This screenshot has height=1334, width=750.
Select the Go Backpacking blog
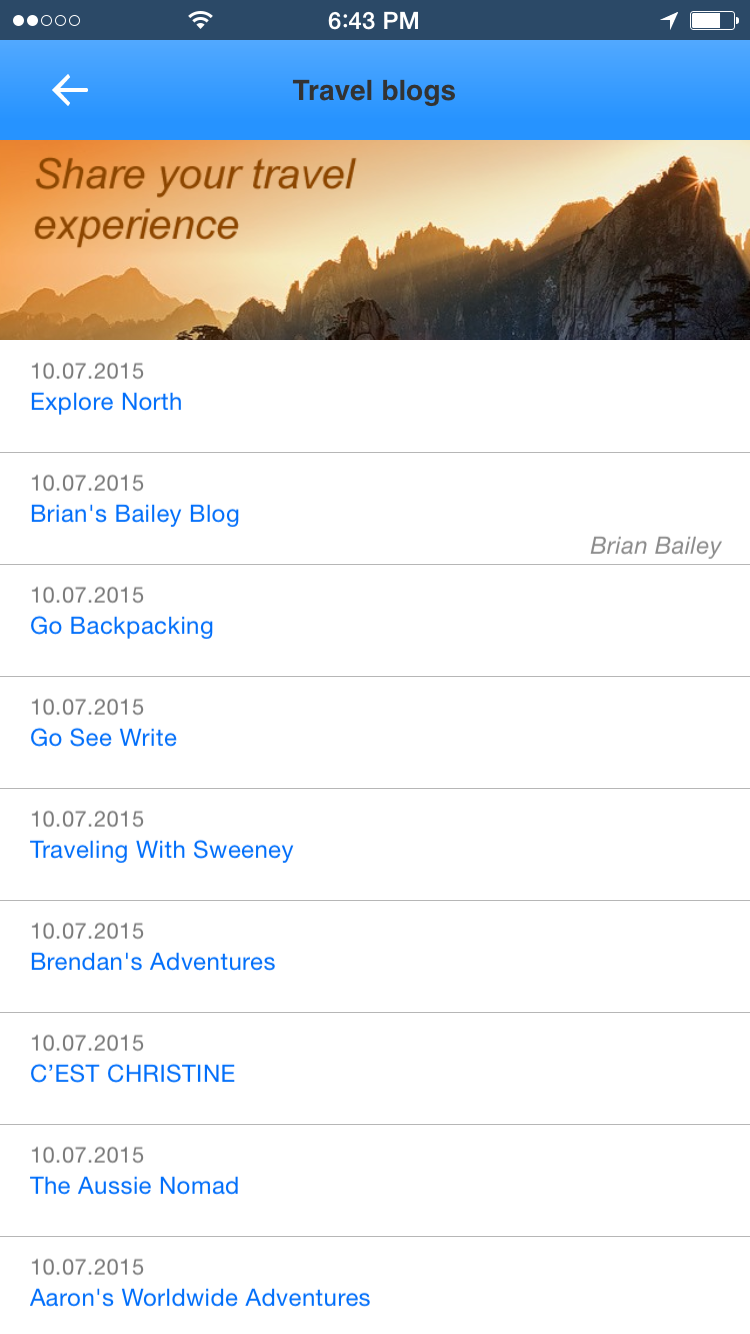(375, 620)
